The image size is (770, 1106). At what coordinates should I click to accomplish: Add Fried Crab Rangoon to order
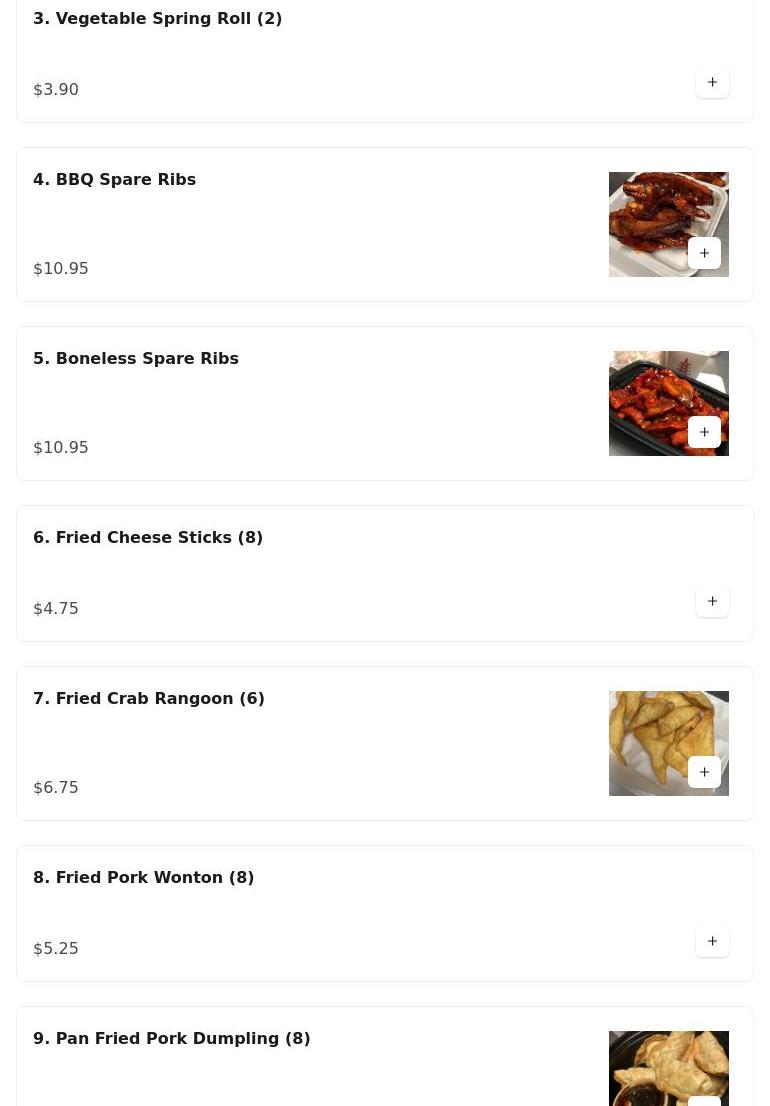pyautogui.click(x=704, y=773)
